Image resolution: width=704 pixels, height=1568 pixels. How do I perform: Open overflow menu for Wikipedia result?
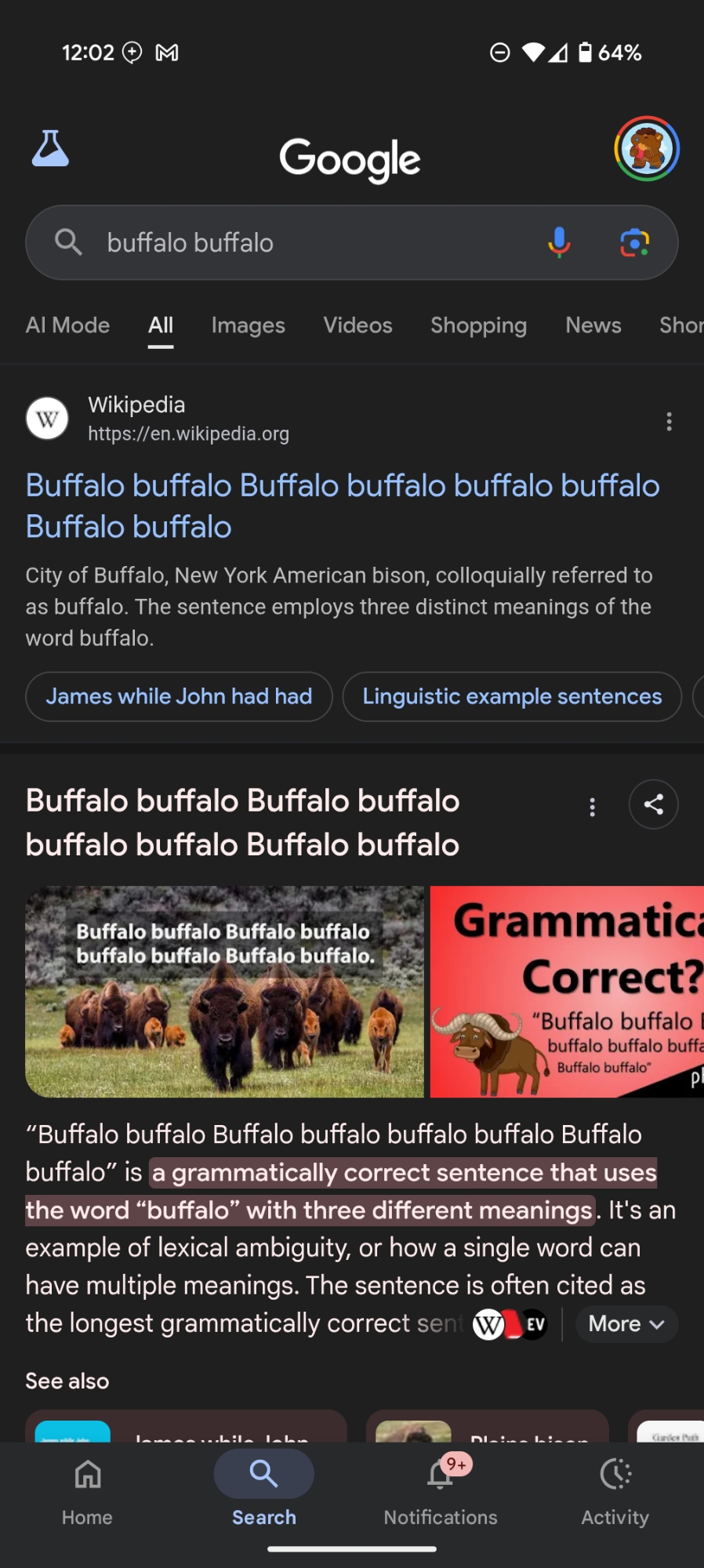(x=669, y=422)
